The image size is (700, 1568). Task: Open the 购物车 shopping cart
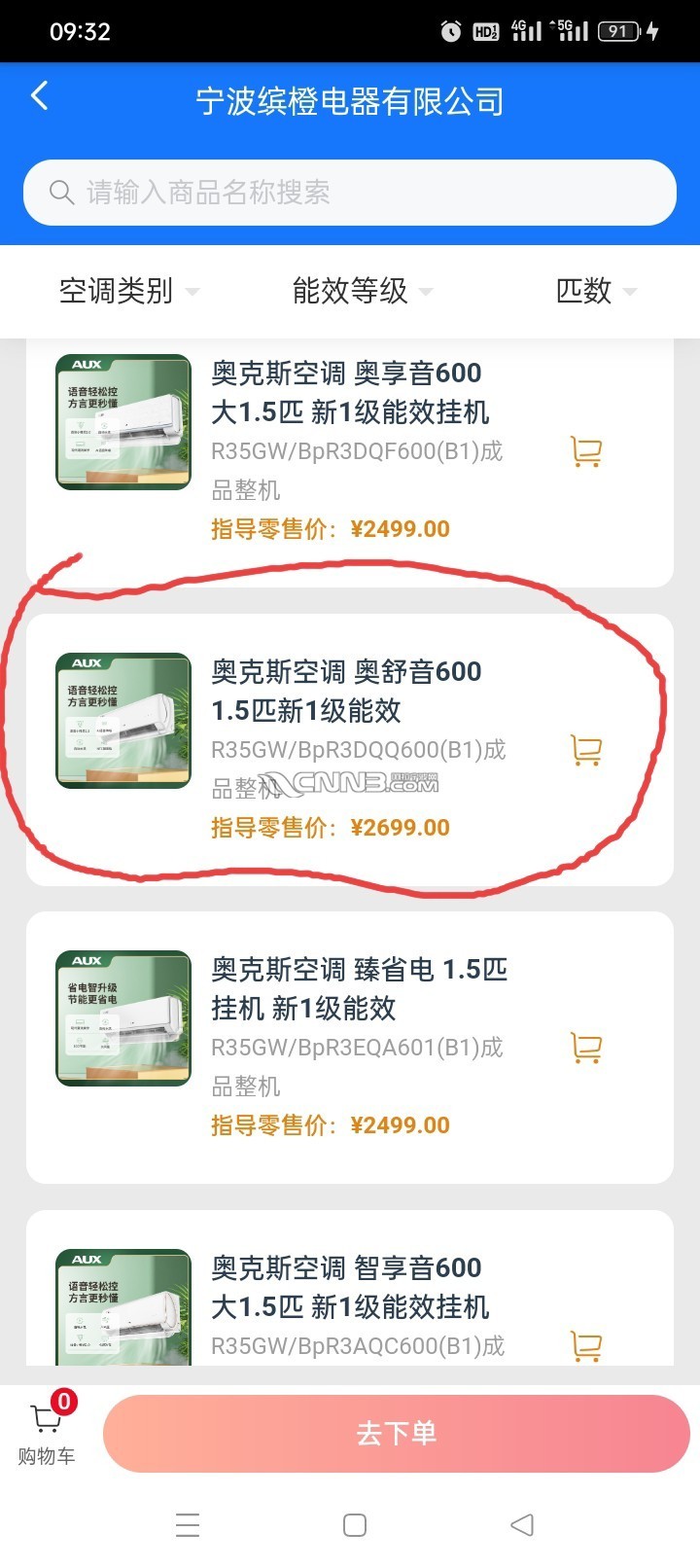46,1434
